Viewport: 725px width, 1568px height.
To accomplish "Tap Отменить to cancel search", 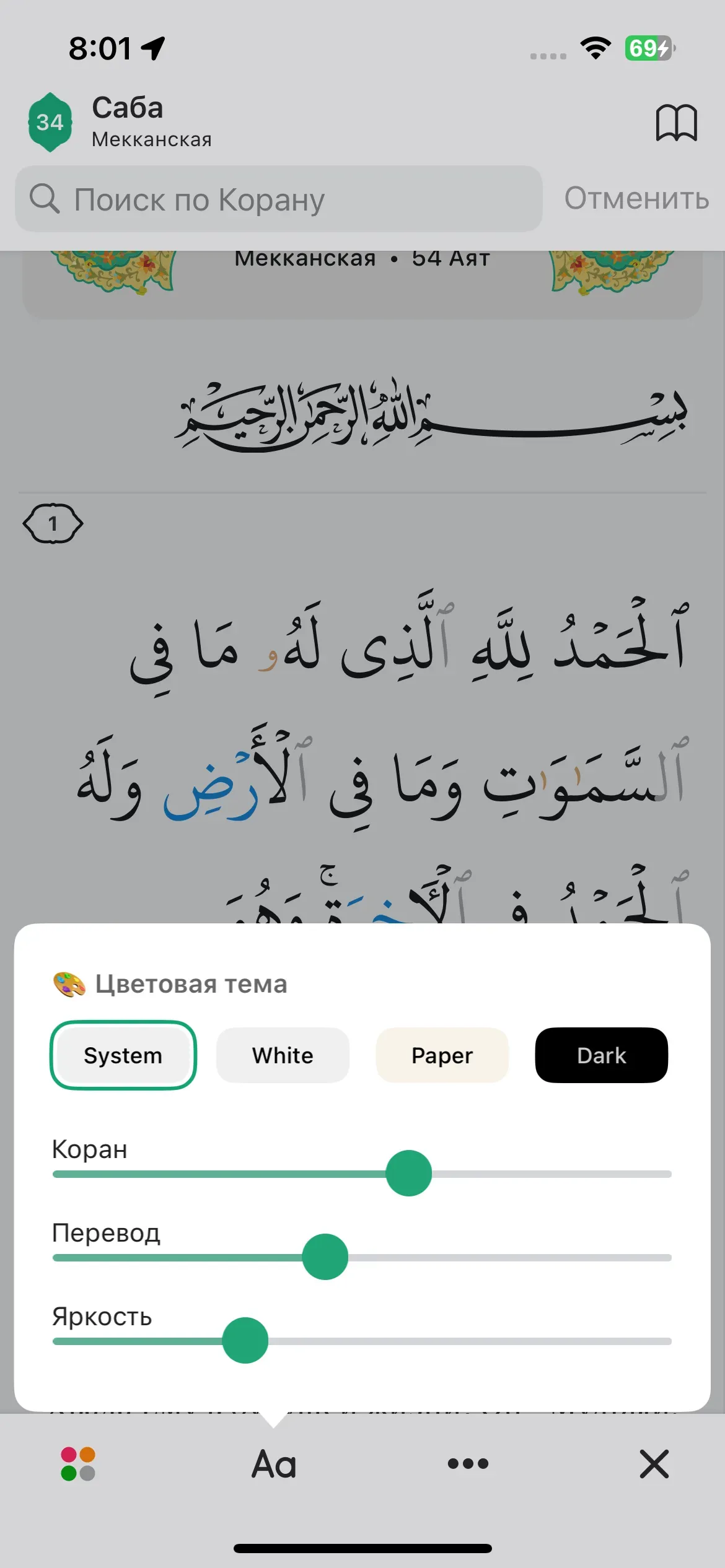I will point(636,199).
